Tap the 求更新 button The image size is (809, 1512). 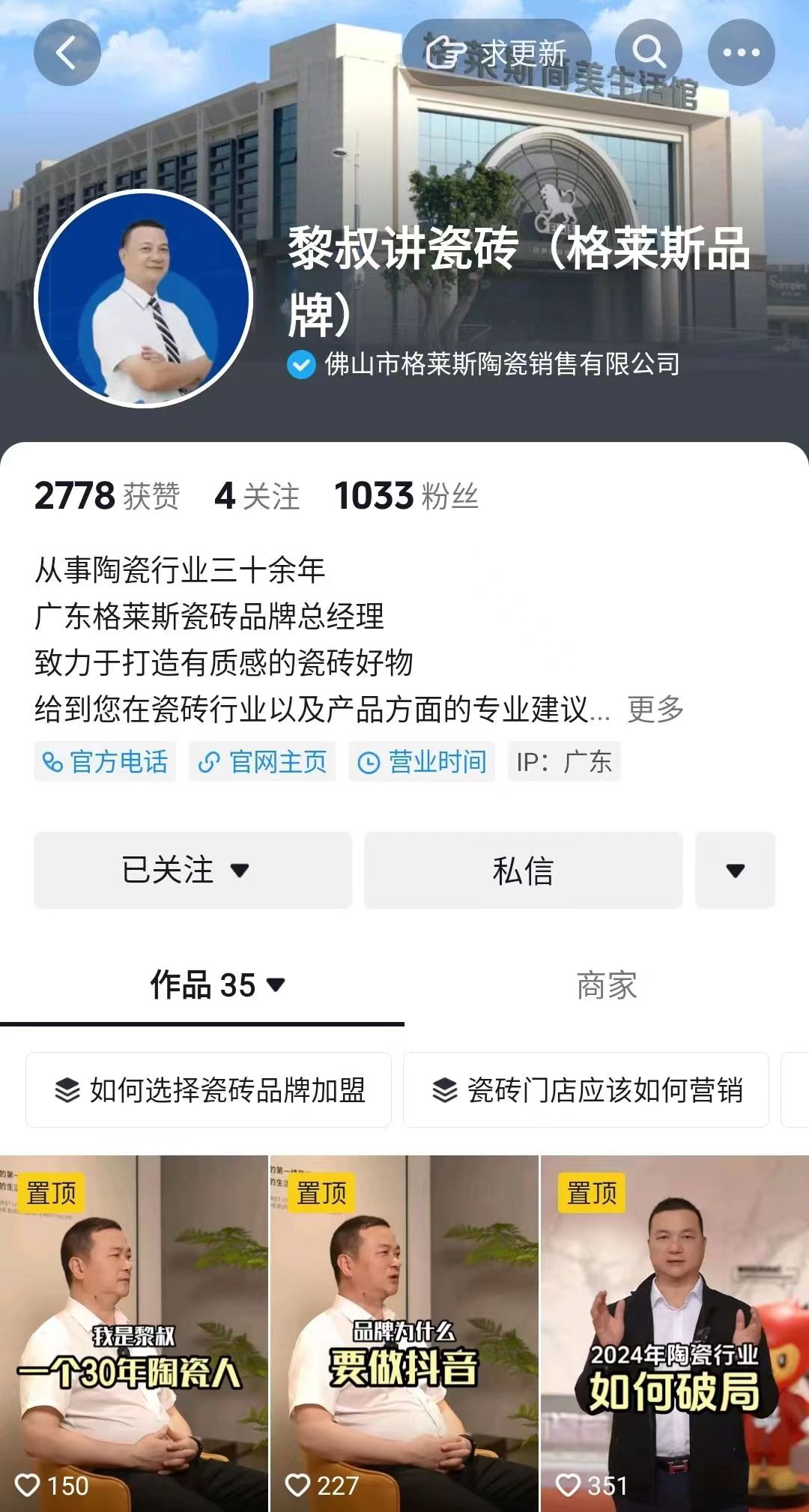[x=497, y=53]
